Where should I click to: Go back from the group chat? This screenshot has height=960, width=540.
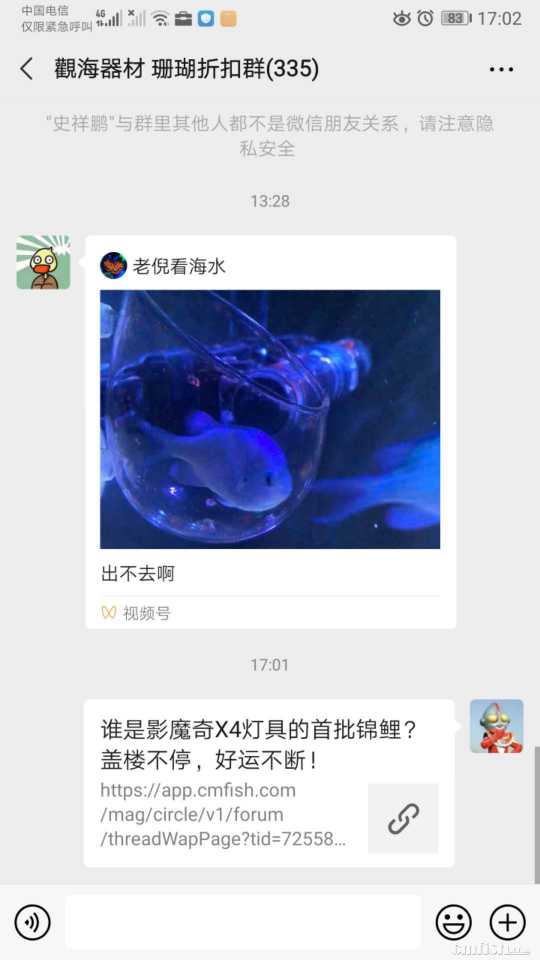[x=26, y=69]
